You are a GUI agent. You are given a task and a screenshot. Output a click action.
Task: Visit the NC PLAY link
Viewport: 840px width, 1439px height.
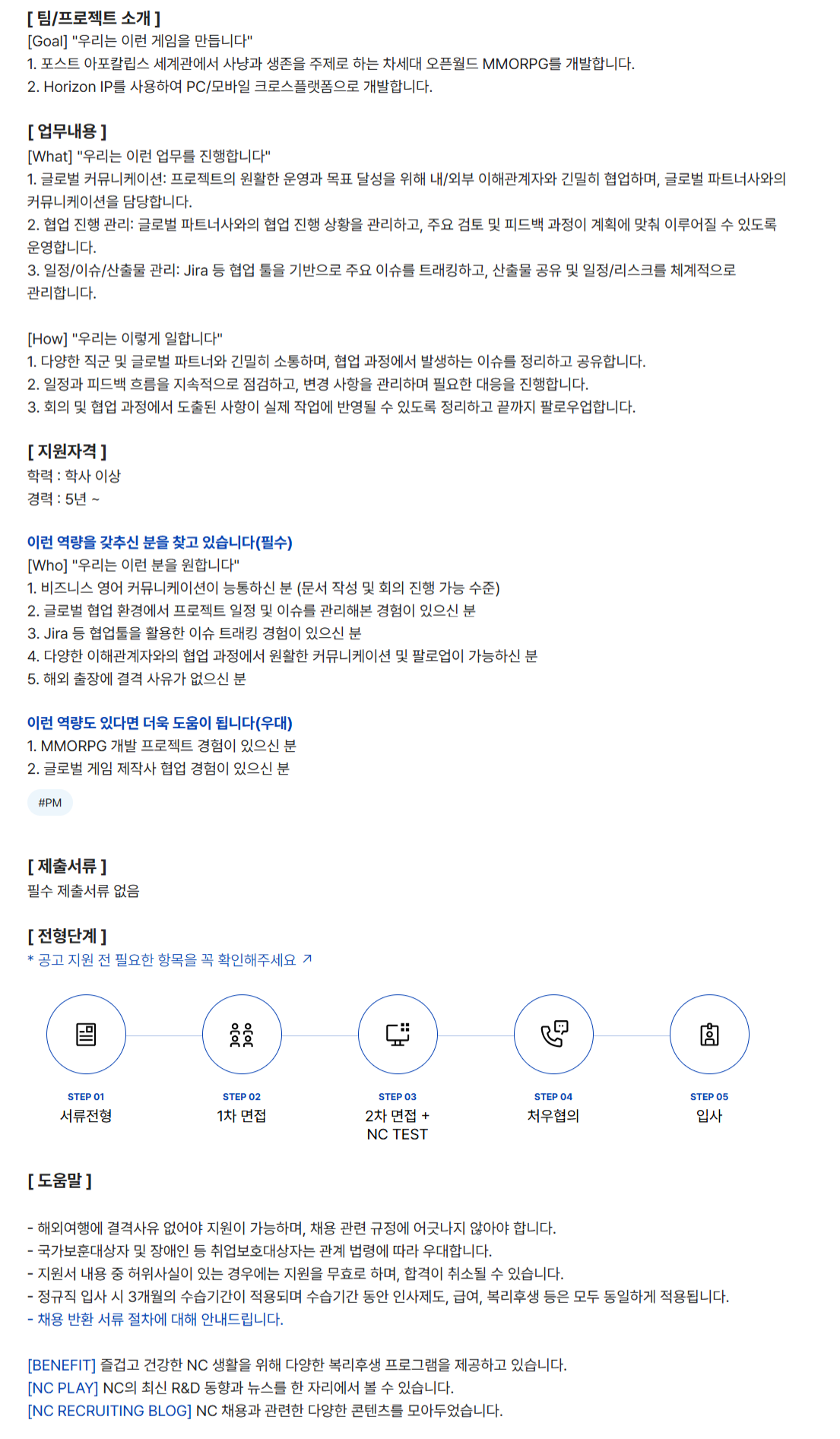[63, 1387]
